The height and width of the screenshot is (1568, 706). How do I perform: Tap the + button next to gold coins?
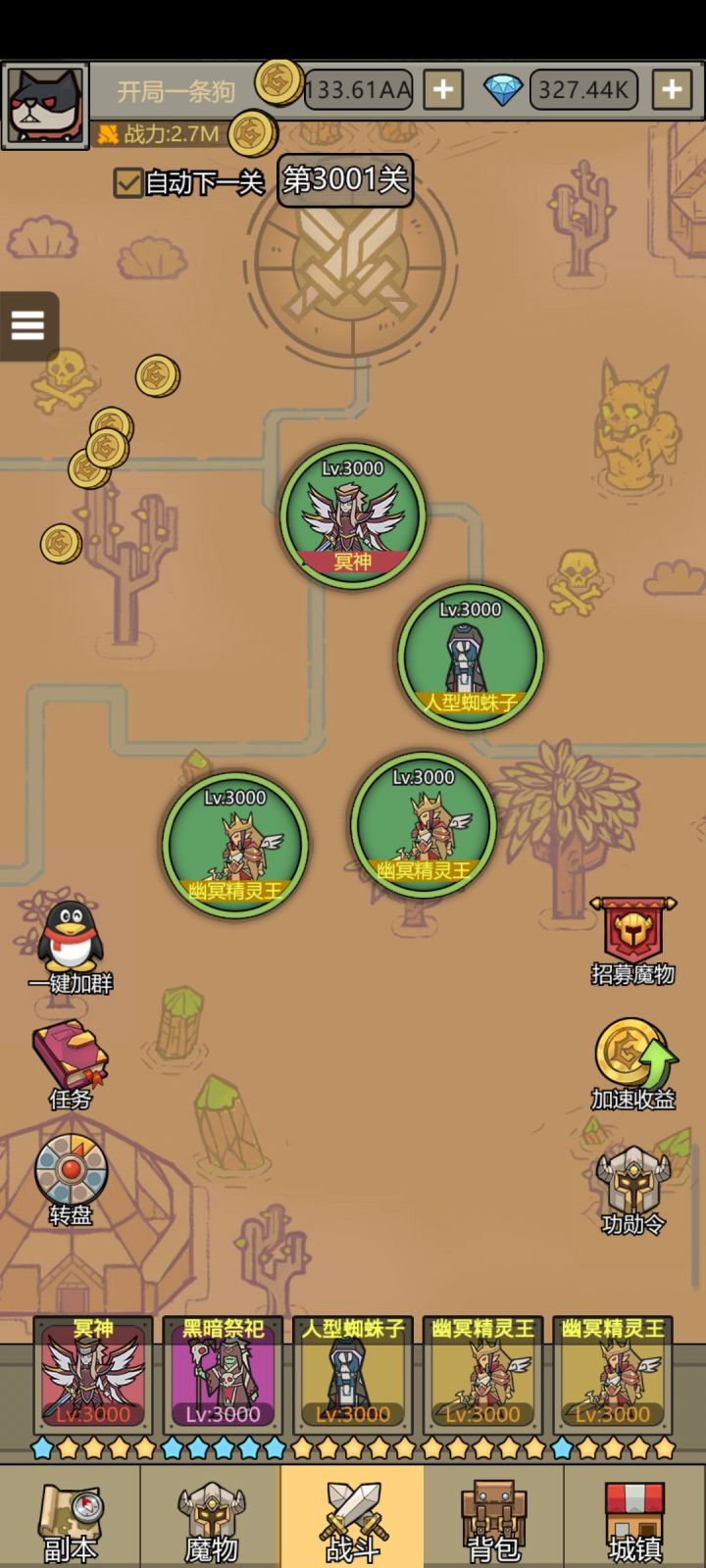(442, 89)
